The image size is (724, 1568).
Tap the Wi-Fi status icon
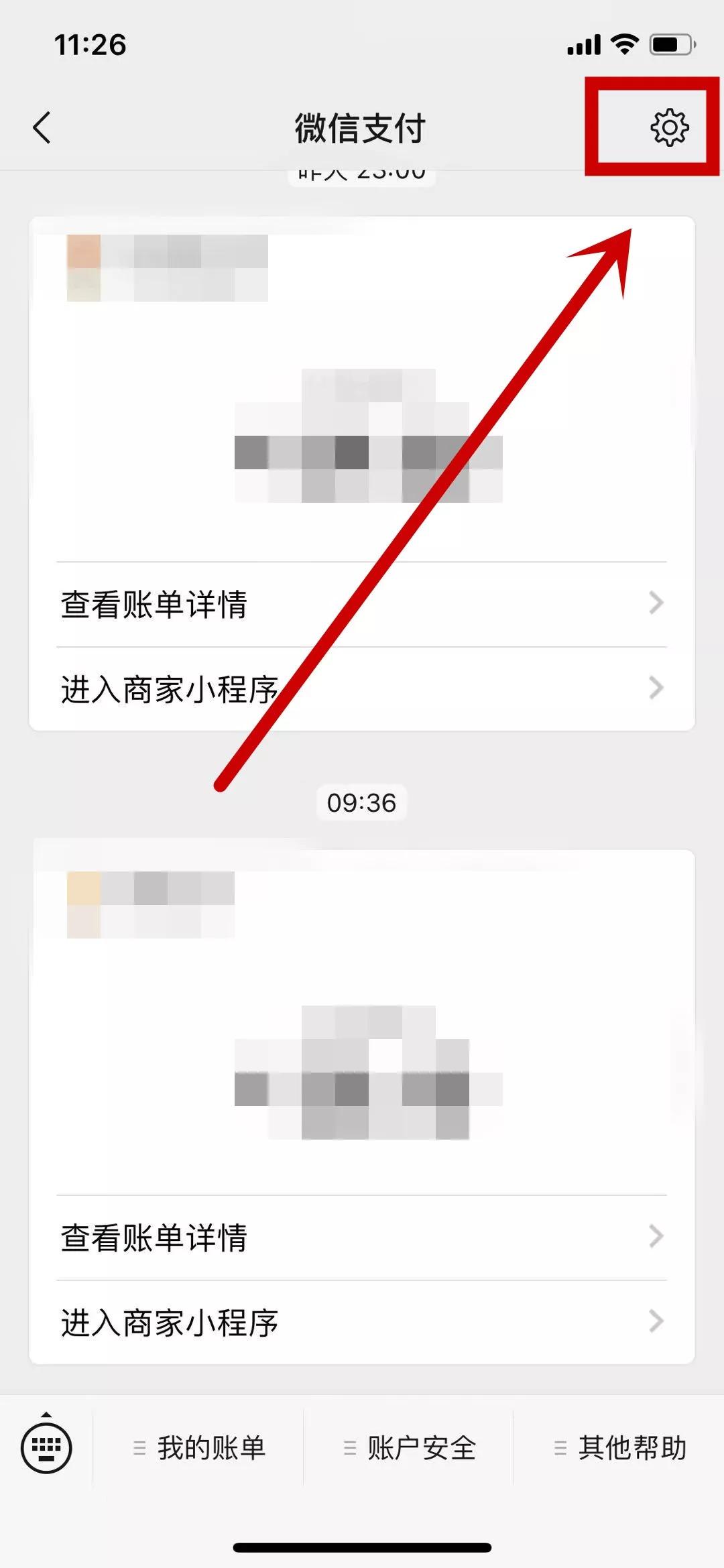(x=624, y=44)
